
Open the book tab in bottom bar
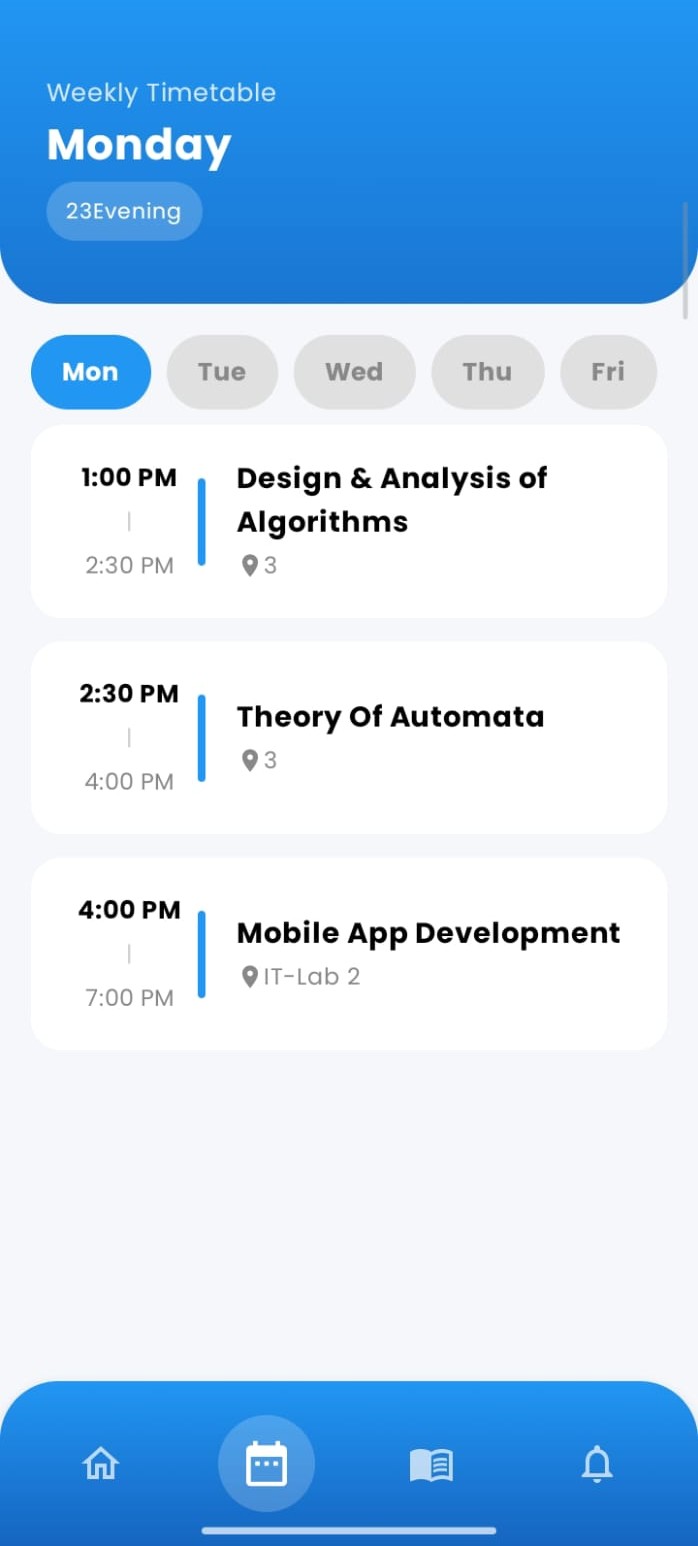[431, 1465]
